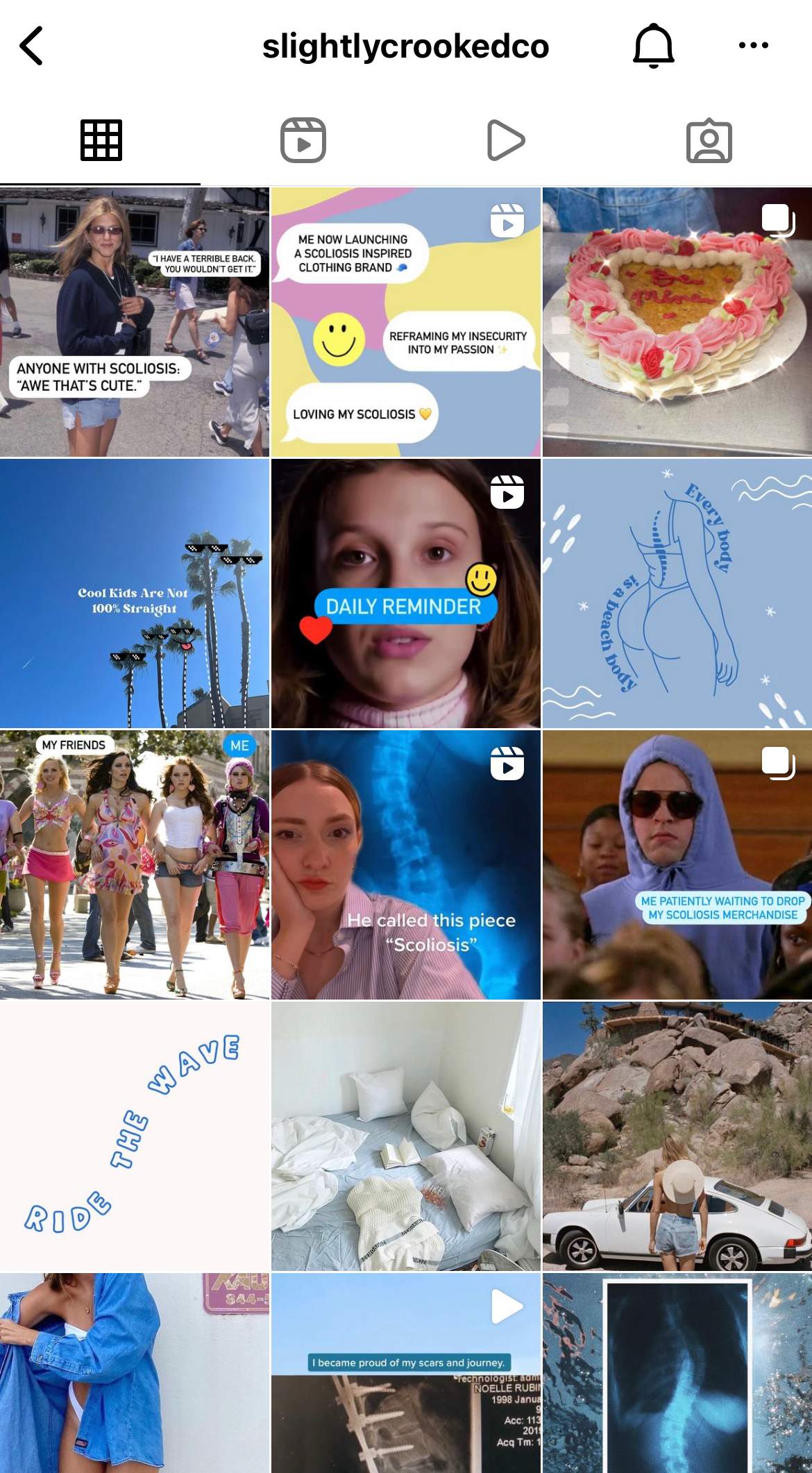Switch to the videos play tab

coord(506,141)
